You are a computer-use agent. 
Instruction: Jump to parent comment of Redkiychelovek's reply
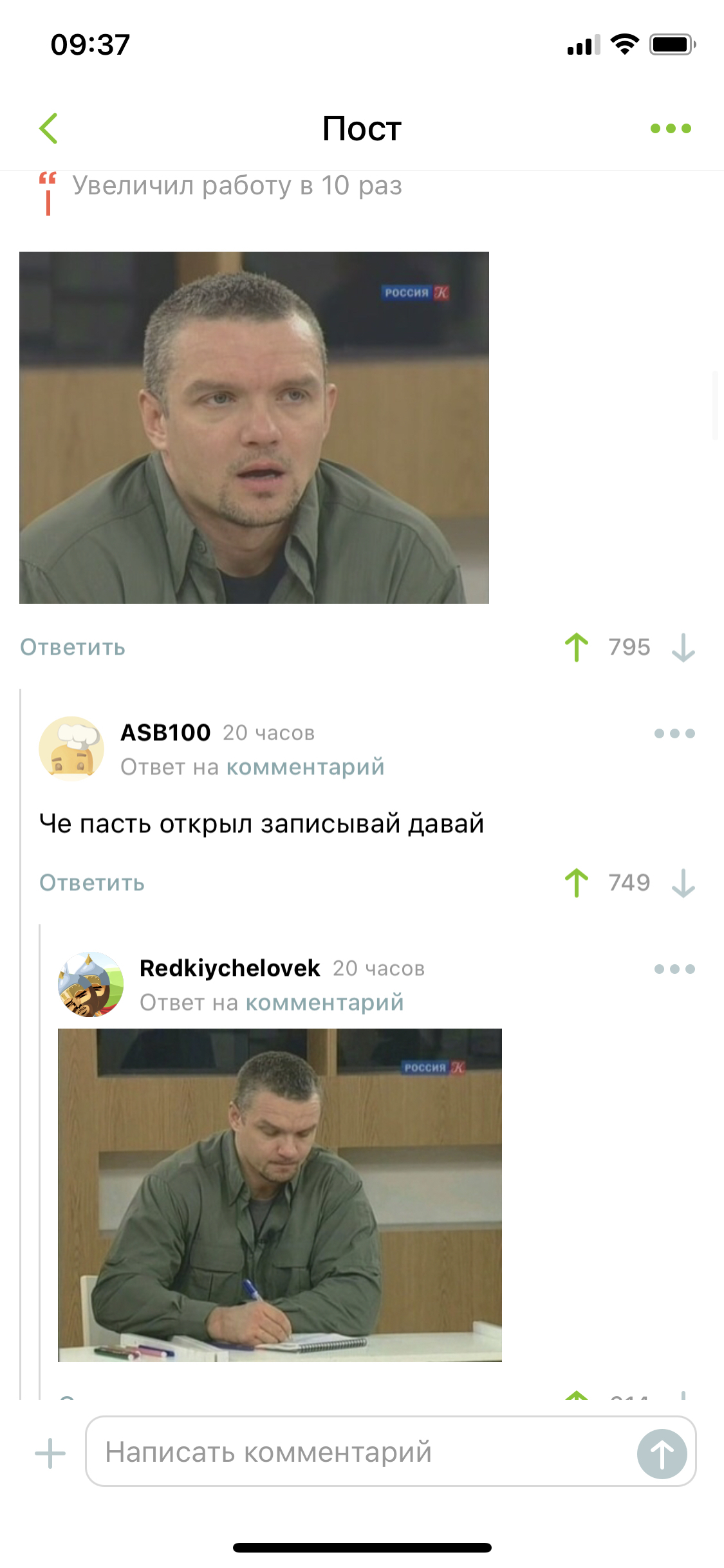point(324,1003)
